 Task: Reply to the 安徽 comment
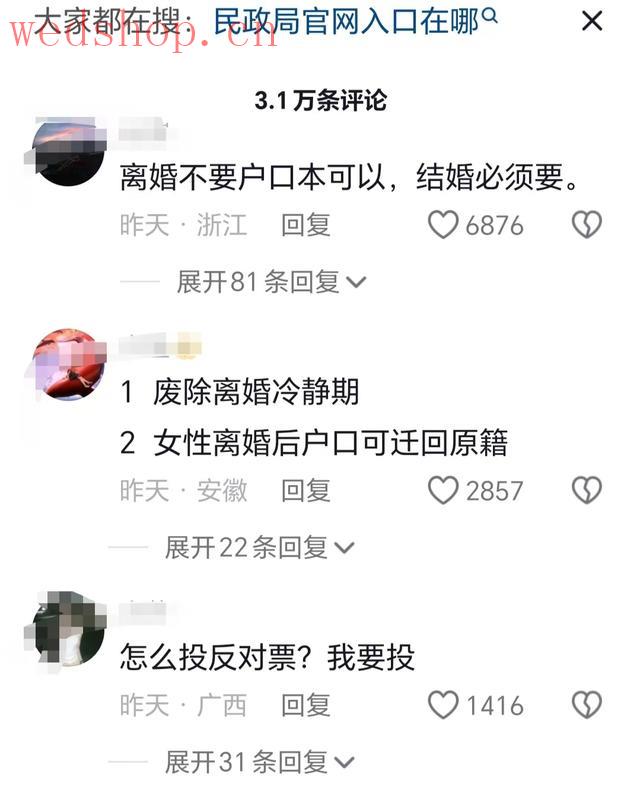tap(305, 490)
